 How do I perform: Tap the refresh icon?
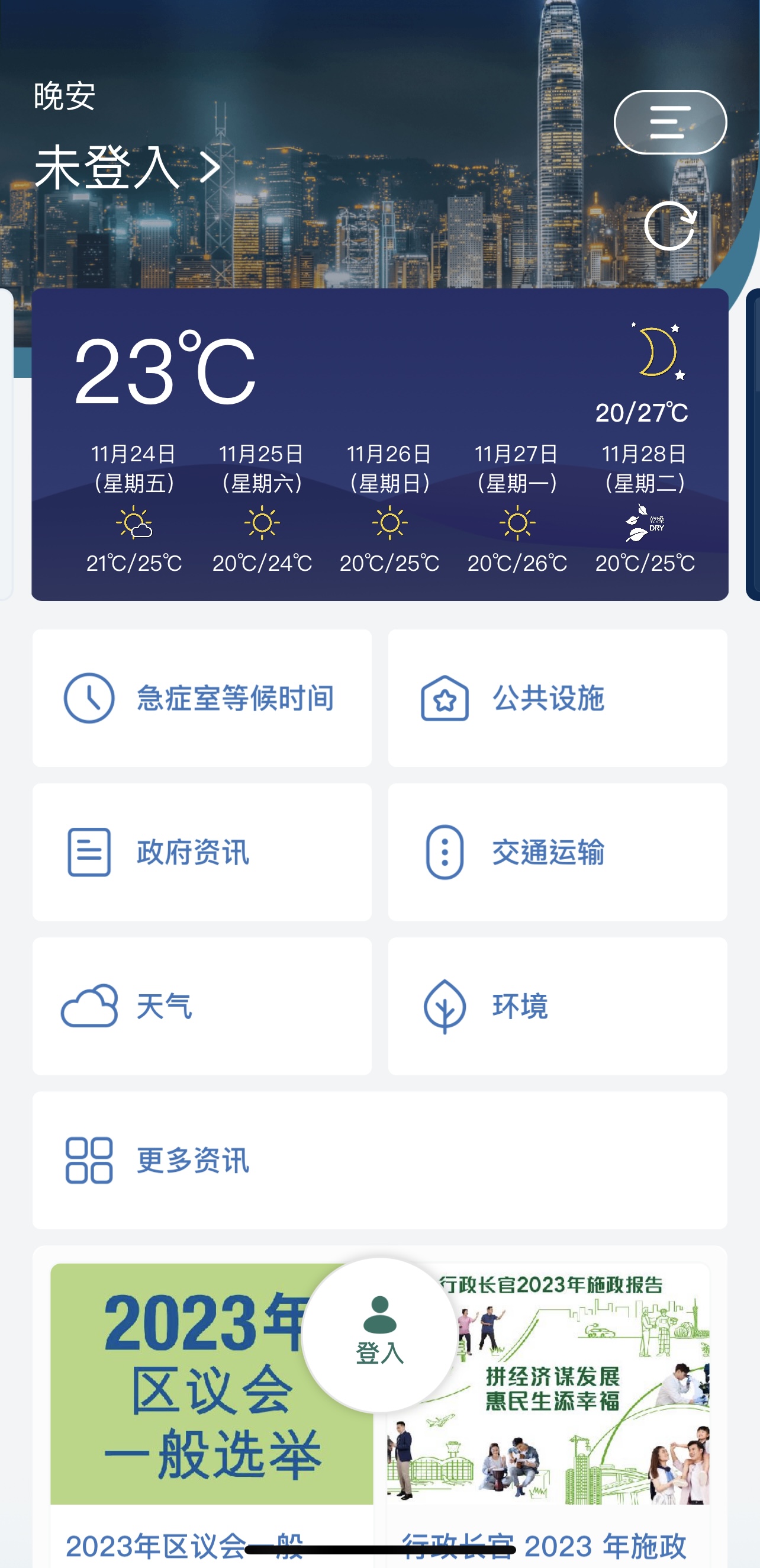pyautogui.click(x=670, y=226)
